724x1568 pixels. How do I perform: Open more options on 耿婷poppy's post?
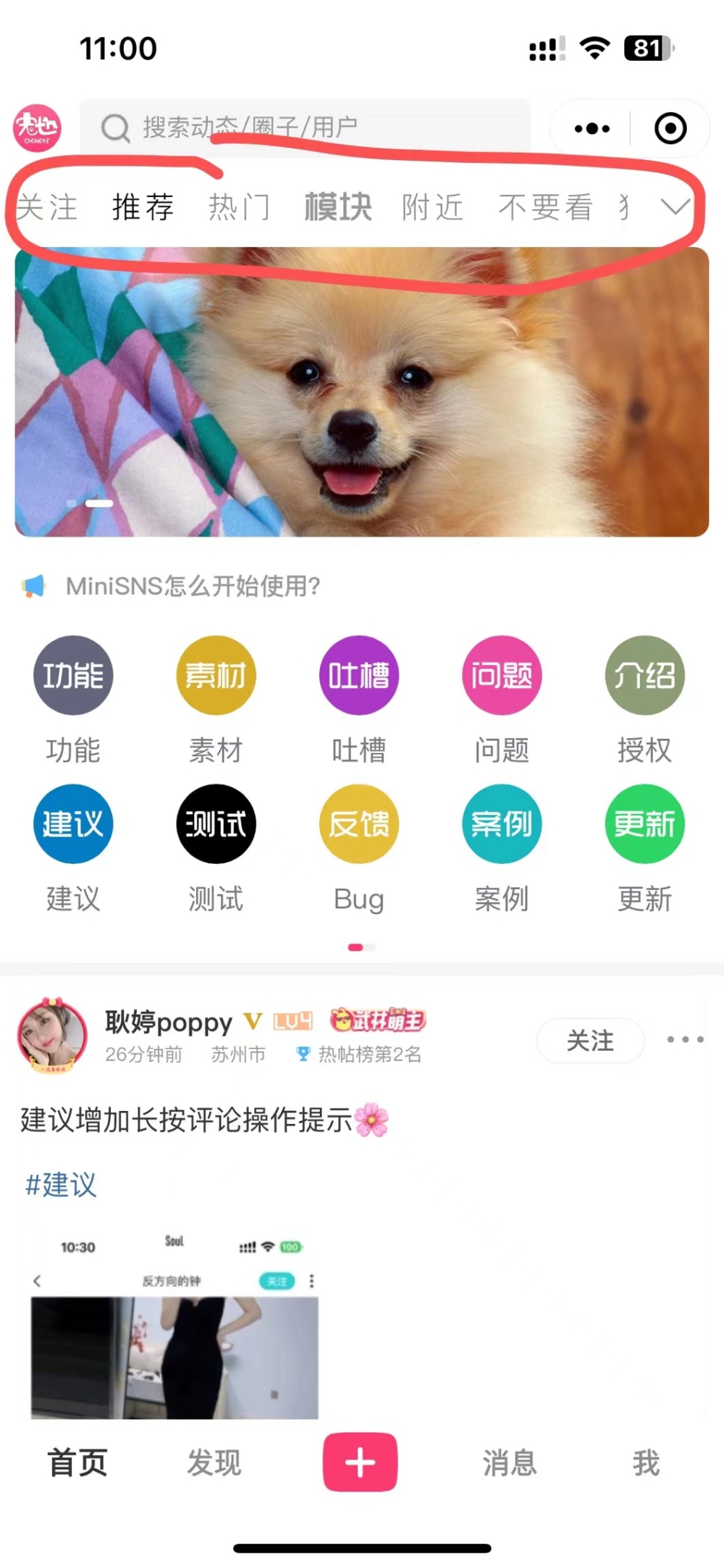tap(684, 1040)
